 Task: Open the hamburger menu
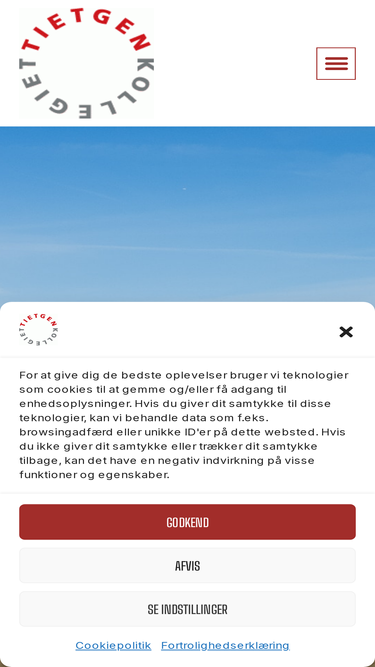click(335, 63)
